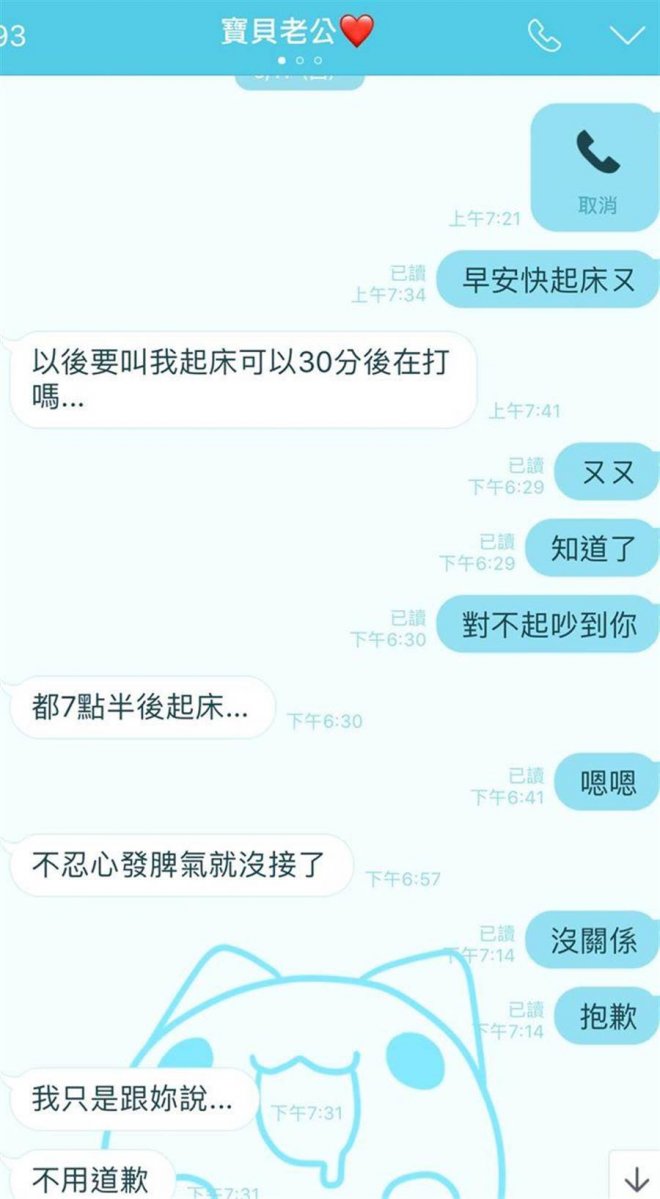Expand the chat options chevron menu
660x1199 pixels.
[628, 35]
